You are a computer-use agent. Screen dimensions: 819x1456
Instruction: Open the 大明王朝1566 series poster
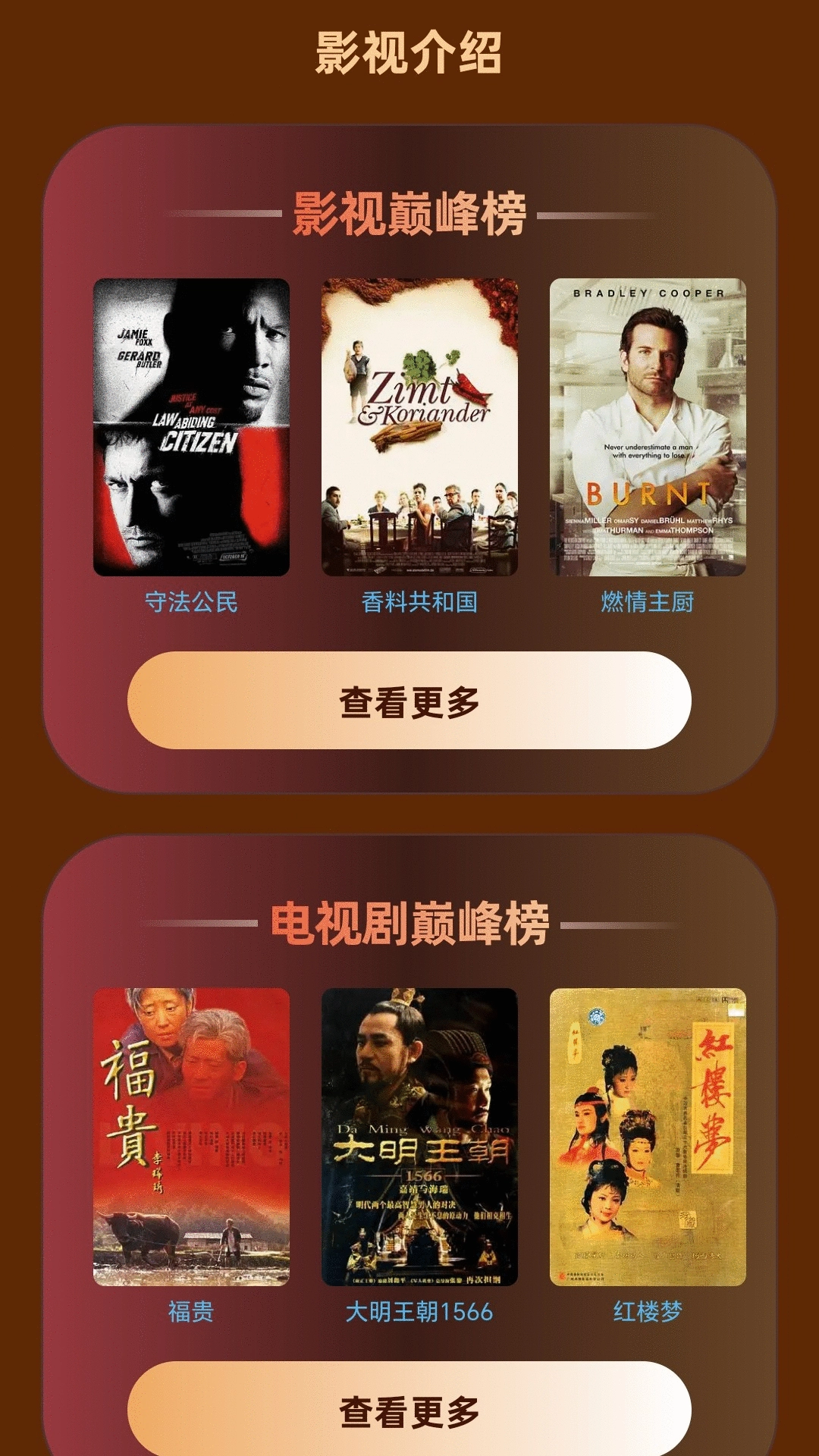tap(419, 1136)
